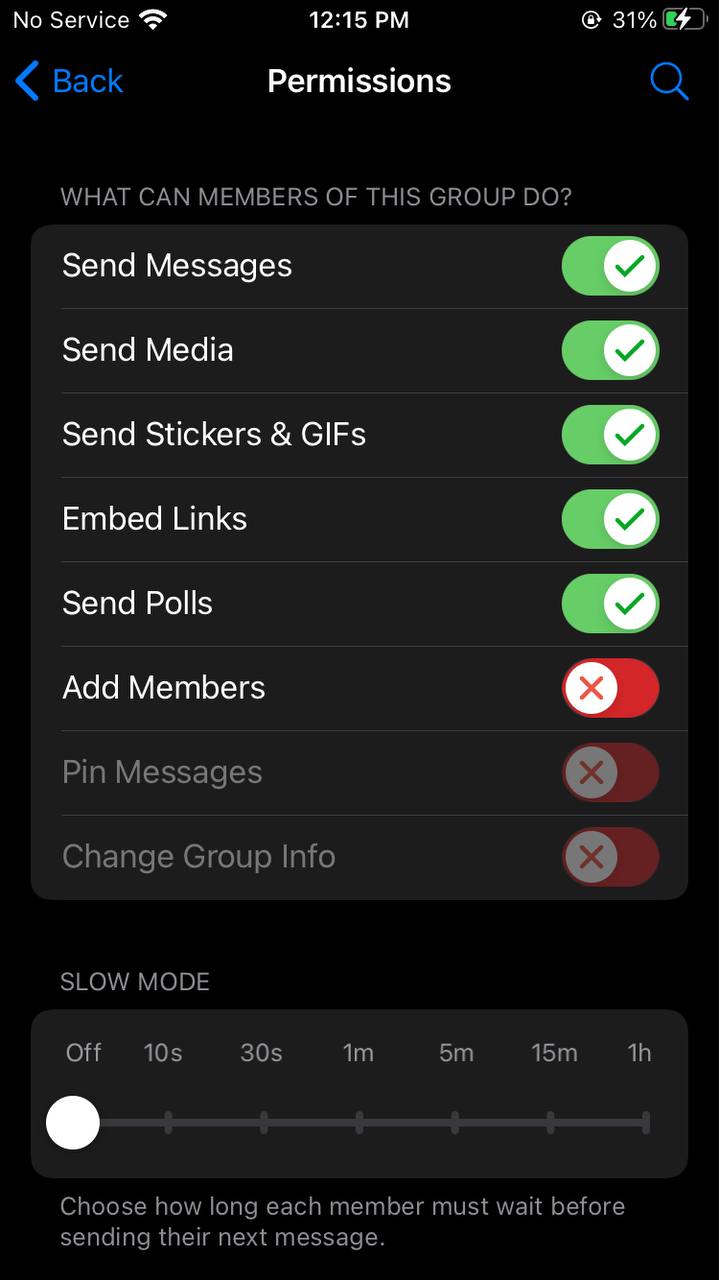Toggle the Pin Messages switch
This screenshot has height=1280, width=719.
[610, 773]
